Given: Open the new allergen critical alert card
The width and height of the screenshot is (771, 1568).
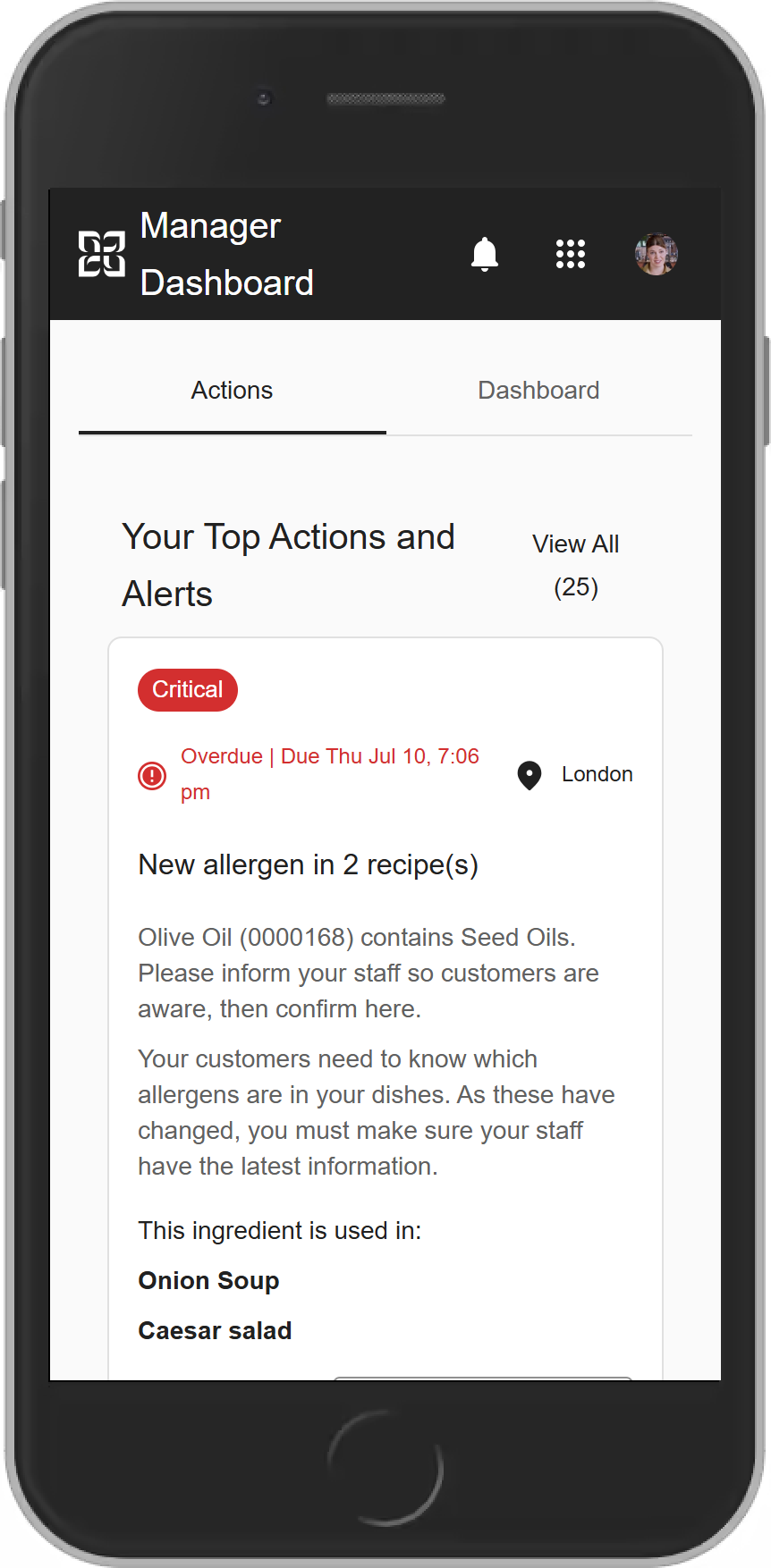Looking at the screenshot, I should [x=308, y=865].
